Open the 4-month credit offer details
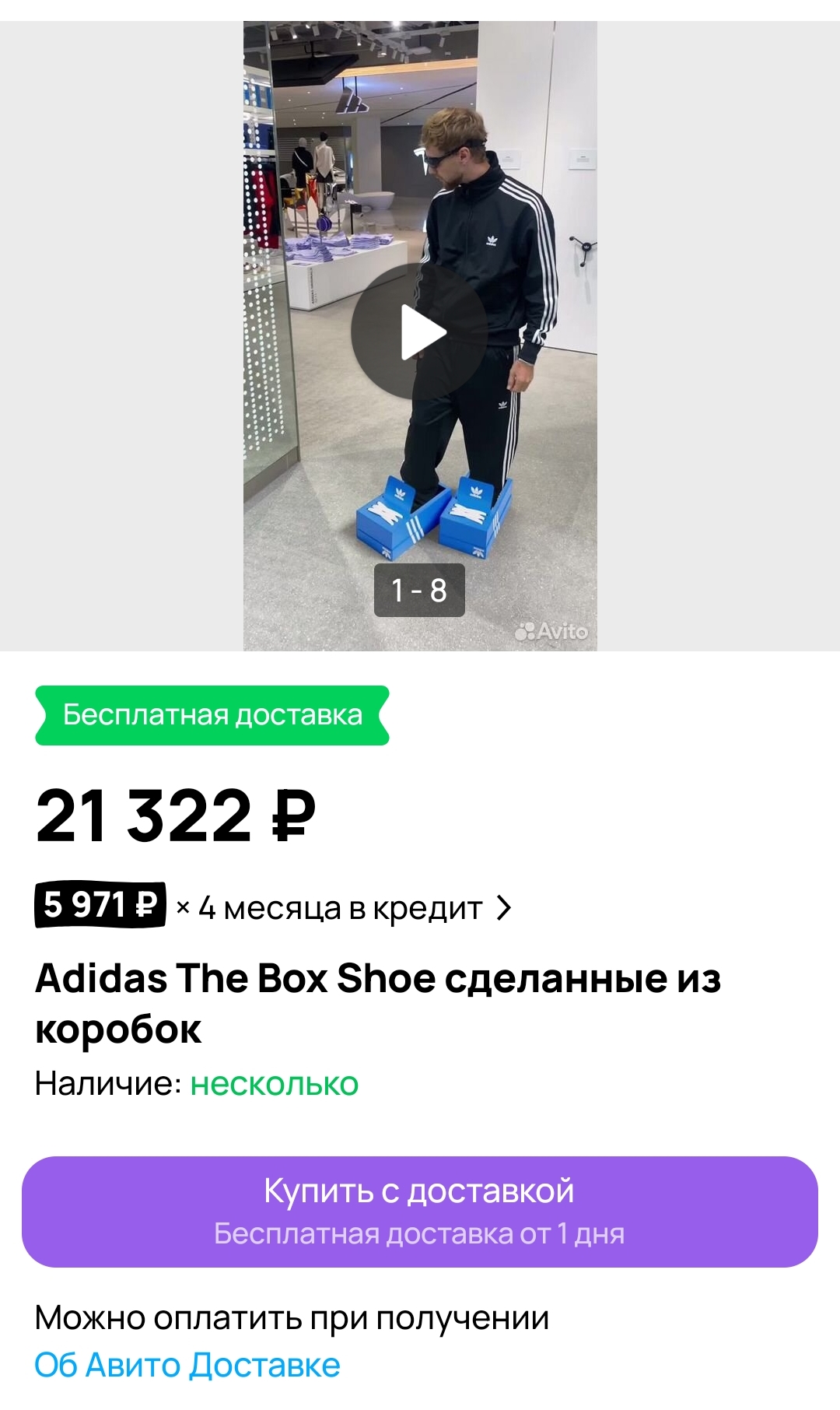This screenshot has height=1410, width=840. point(273,907)
